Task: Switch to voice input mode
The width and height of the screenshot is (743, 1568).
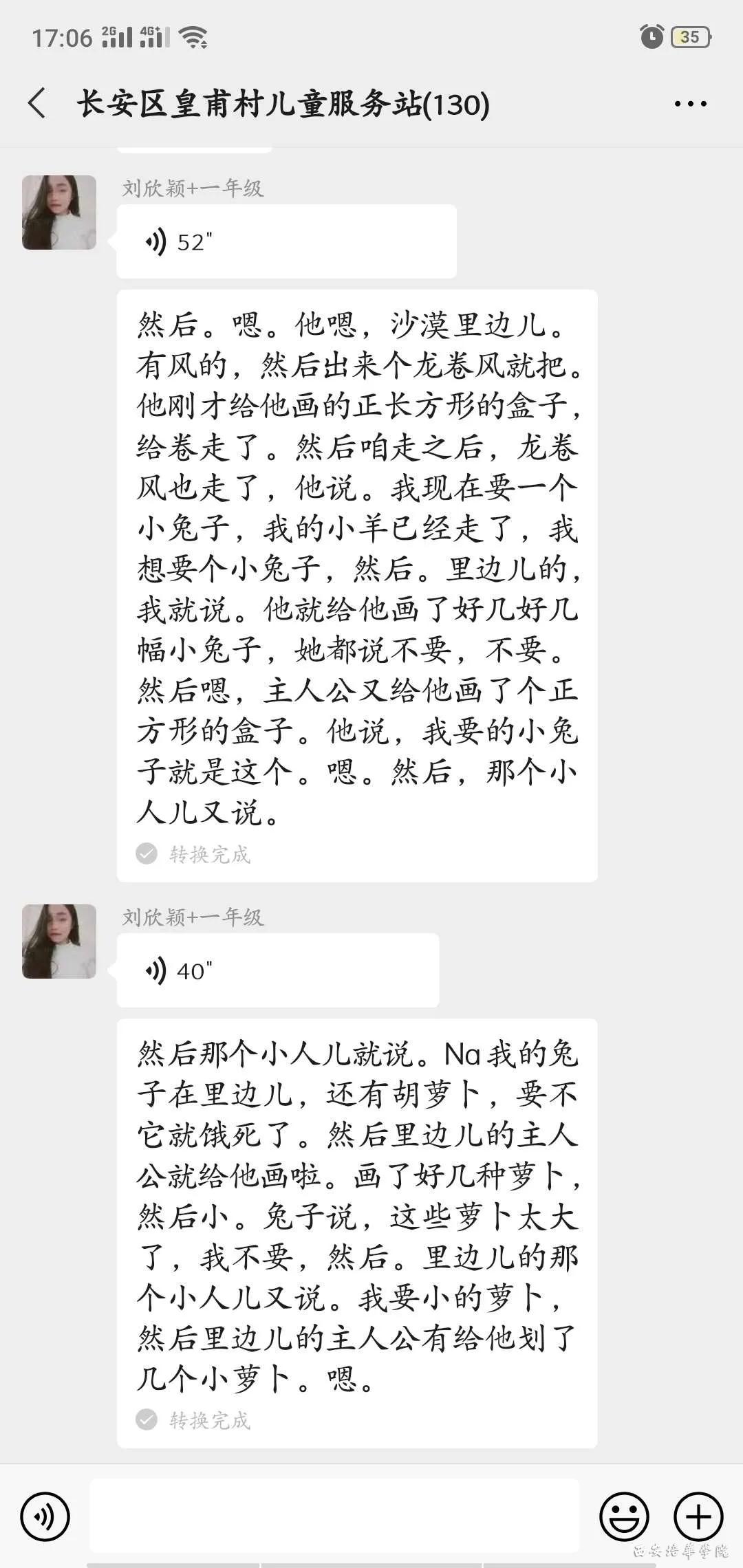Action: 45,1516
